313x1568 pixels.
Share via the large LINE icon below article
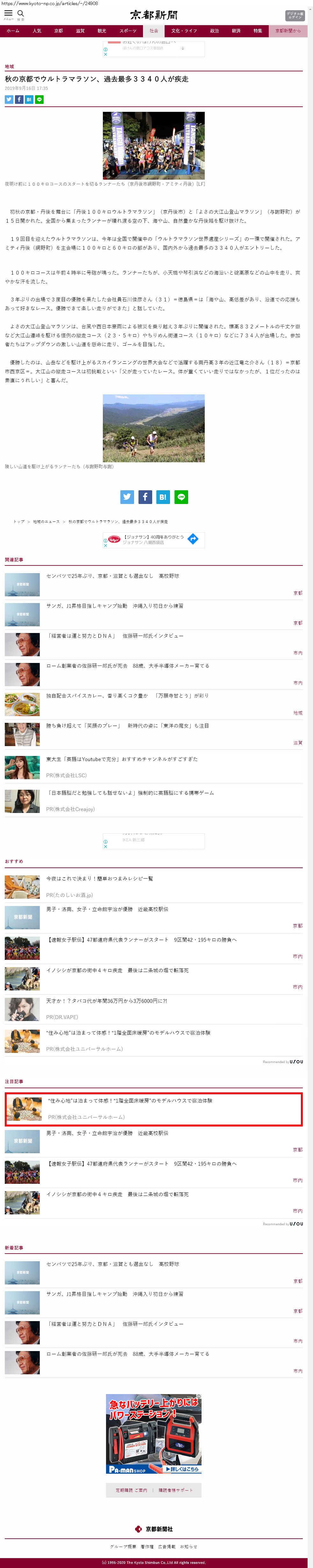pos(181,497)
